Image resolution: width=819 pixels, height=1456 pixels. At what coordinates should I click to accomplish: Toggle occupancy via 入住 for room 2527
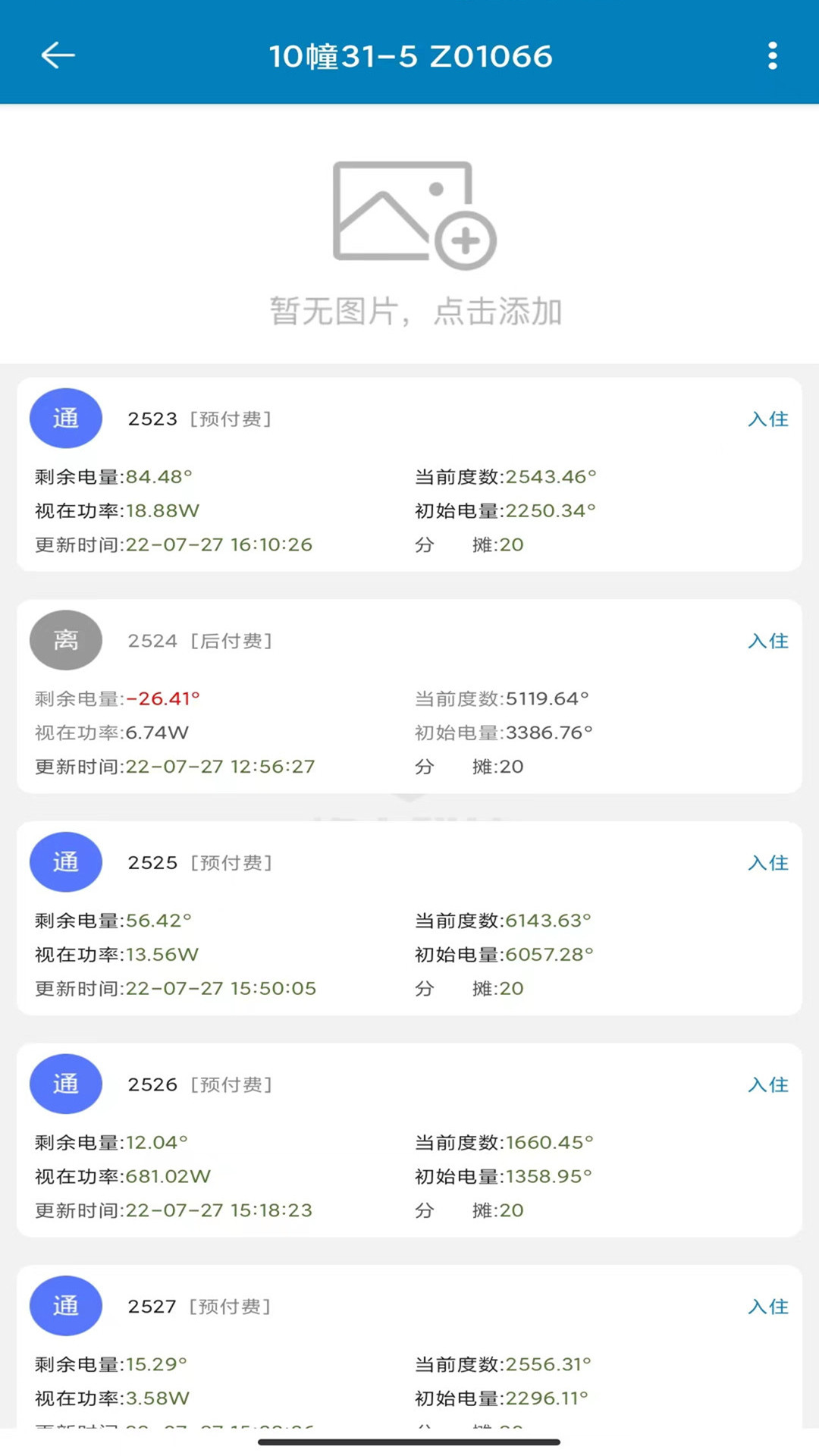coord(767,1306)
